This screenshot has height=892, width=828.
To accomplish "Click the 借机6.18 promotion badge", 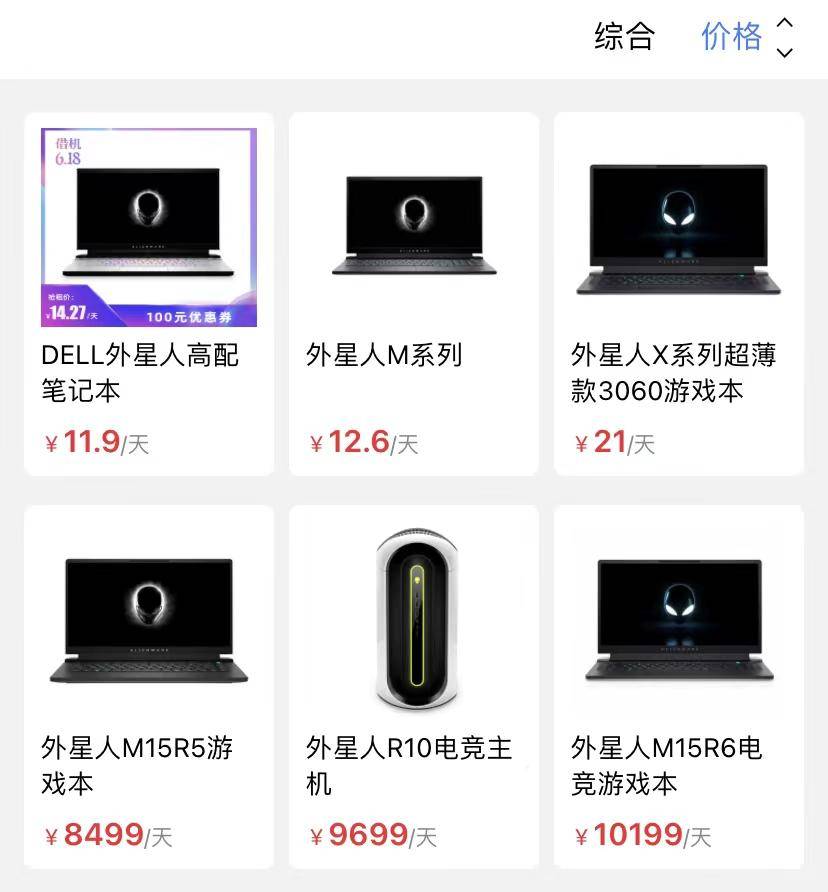I will (x=70, y=150).
